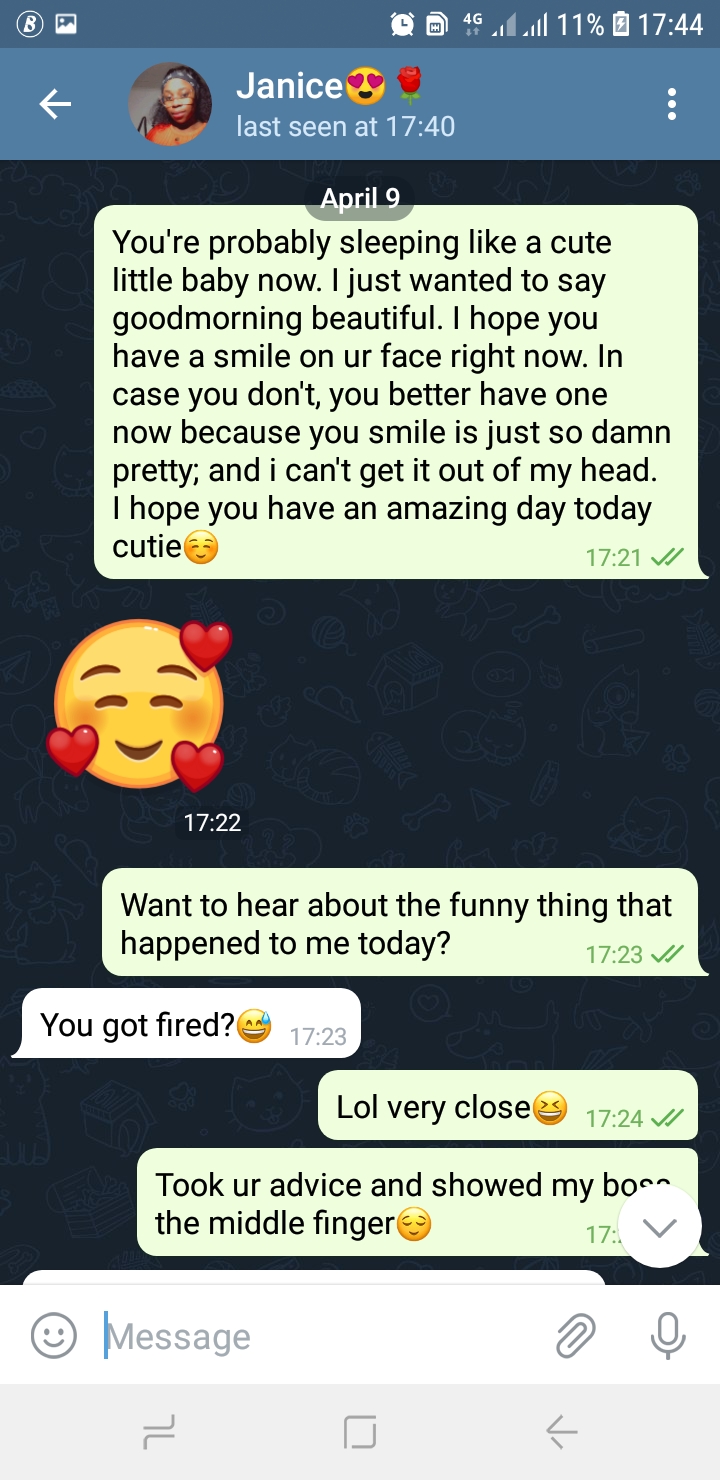Viewport: 720px width, 1480px height.
Task: Tap the microphone to record voice
Action: 667,1335
